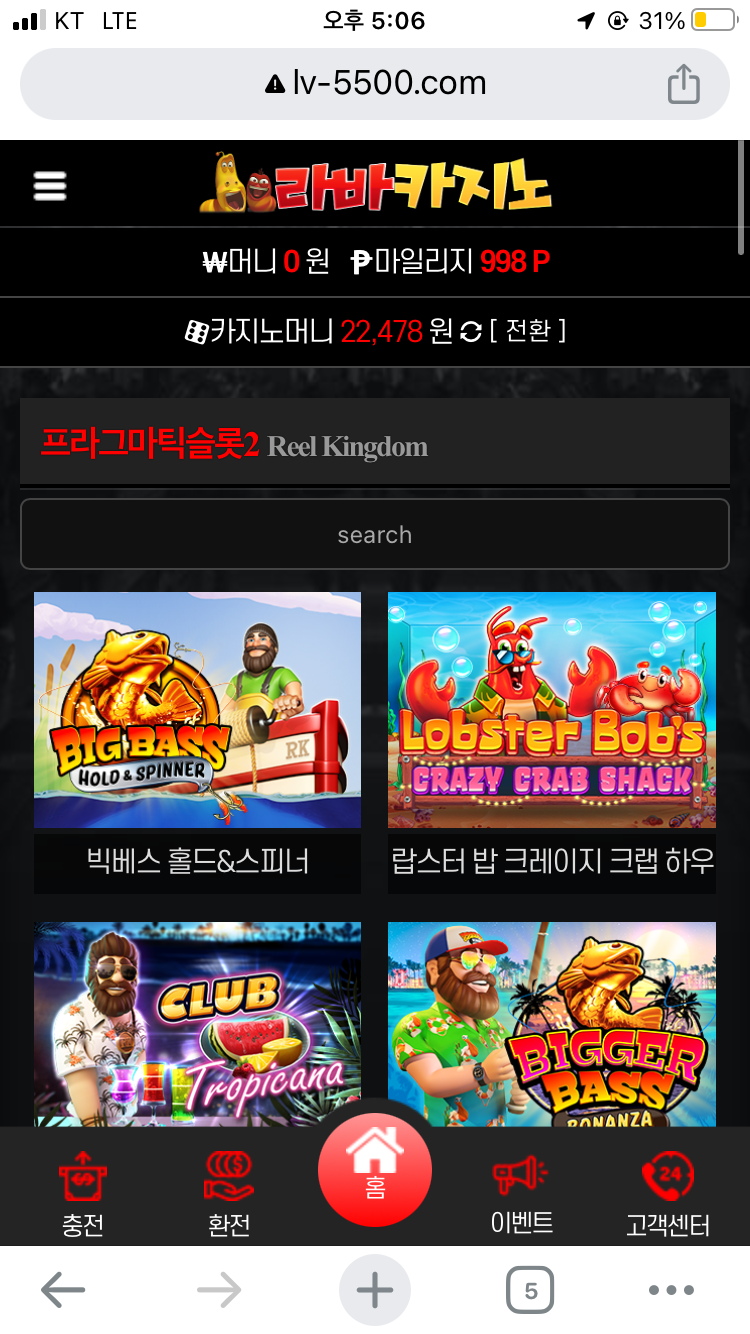Viewport: 750px width, 1334px height.
Task: Open the hamburger menu
Action: coord(49,185)
